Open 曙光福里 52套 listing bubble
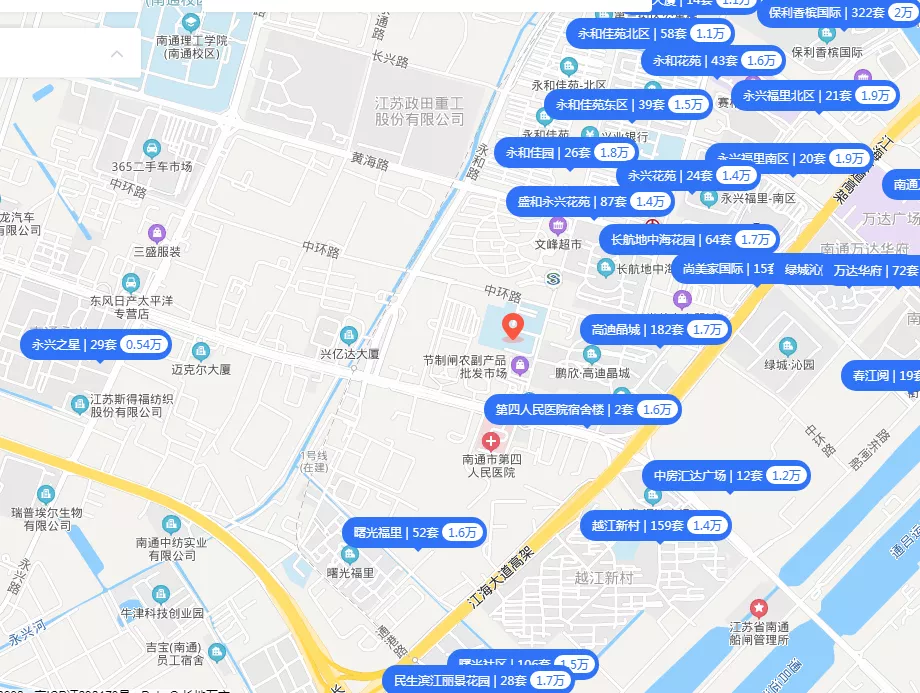 tap(414, 532)
